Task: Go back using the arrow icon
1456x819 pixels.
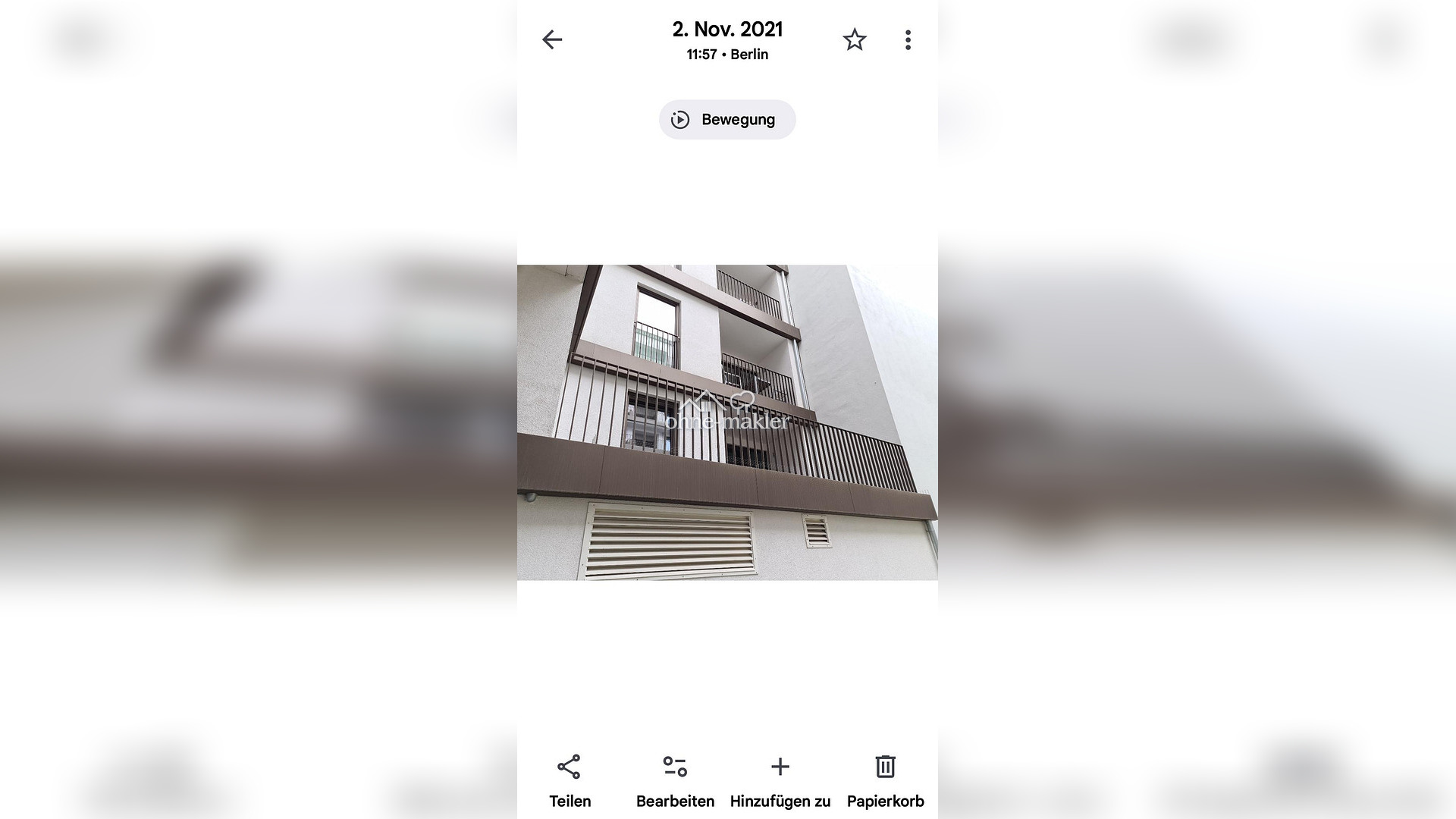Action: 552,39
